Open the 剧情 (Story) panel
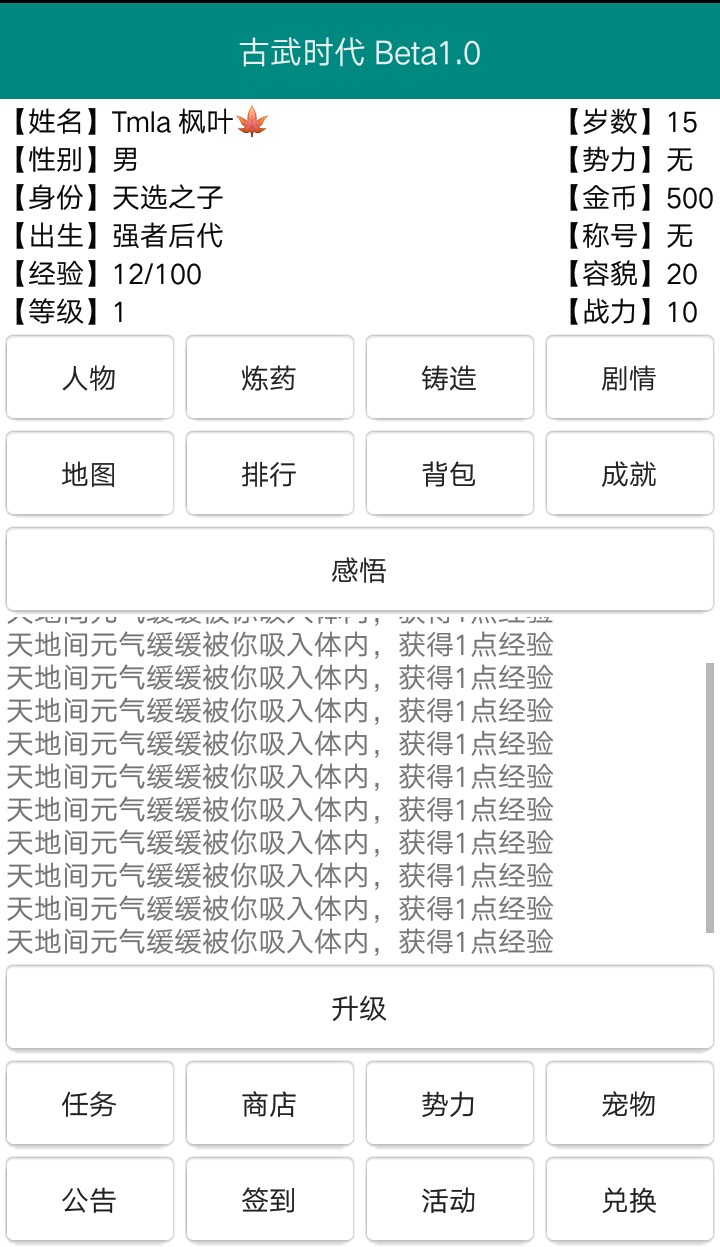Screen dimensions: 720x1247 [629, 377]
